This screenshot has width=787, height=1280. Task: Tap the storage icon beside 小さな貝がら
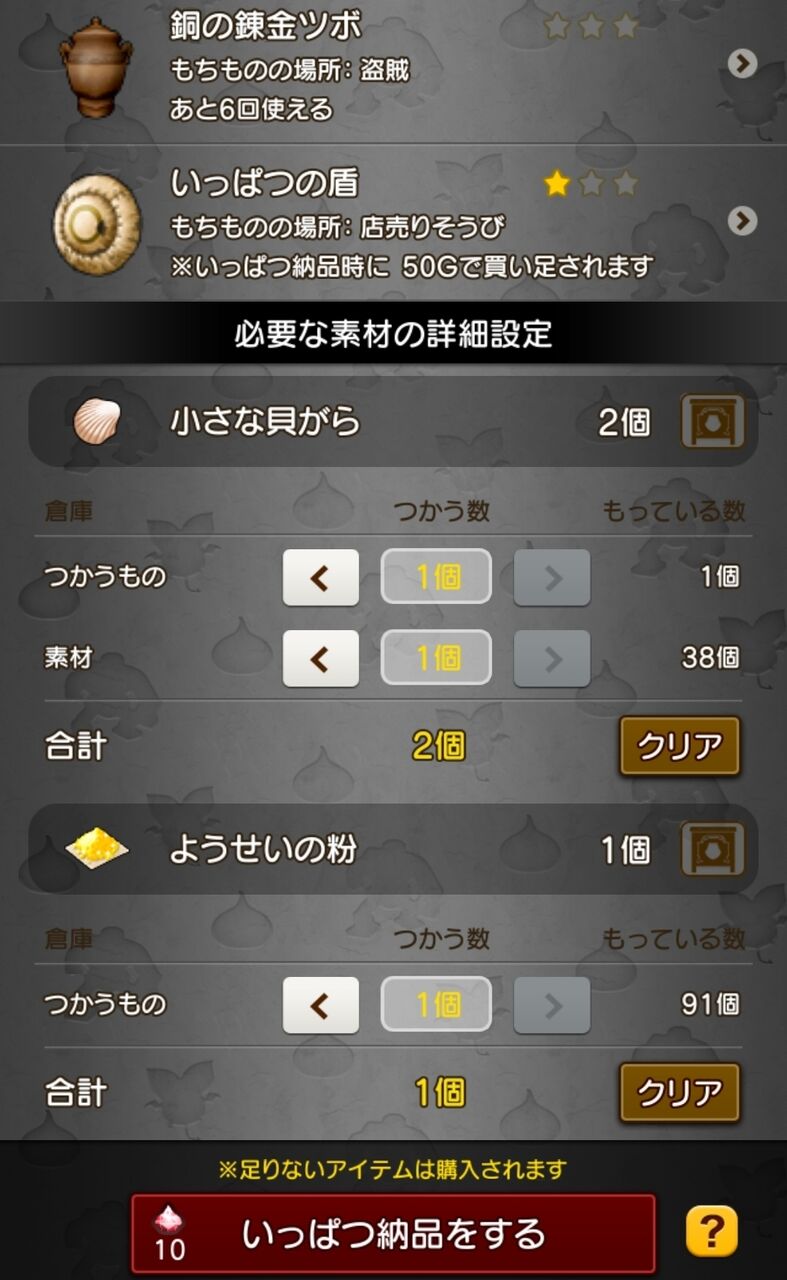(x=713, y=421)
